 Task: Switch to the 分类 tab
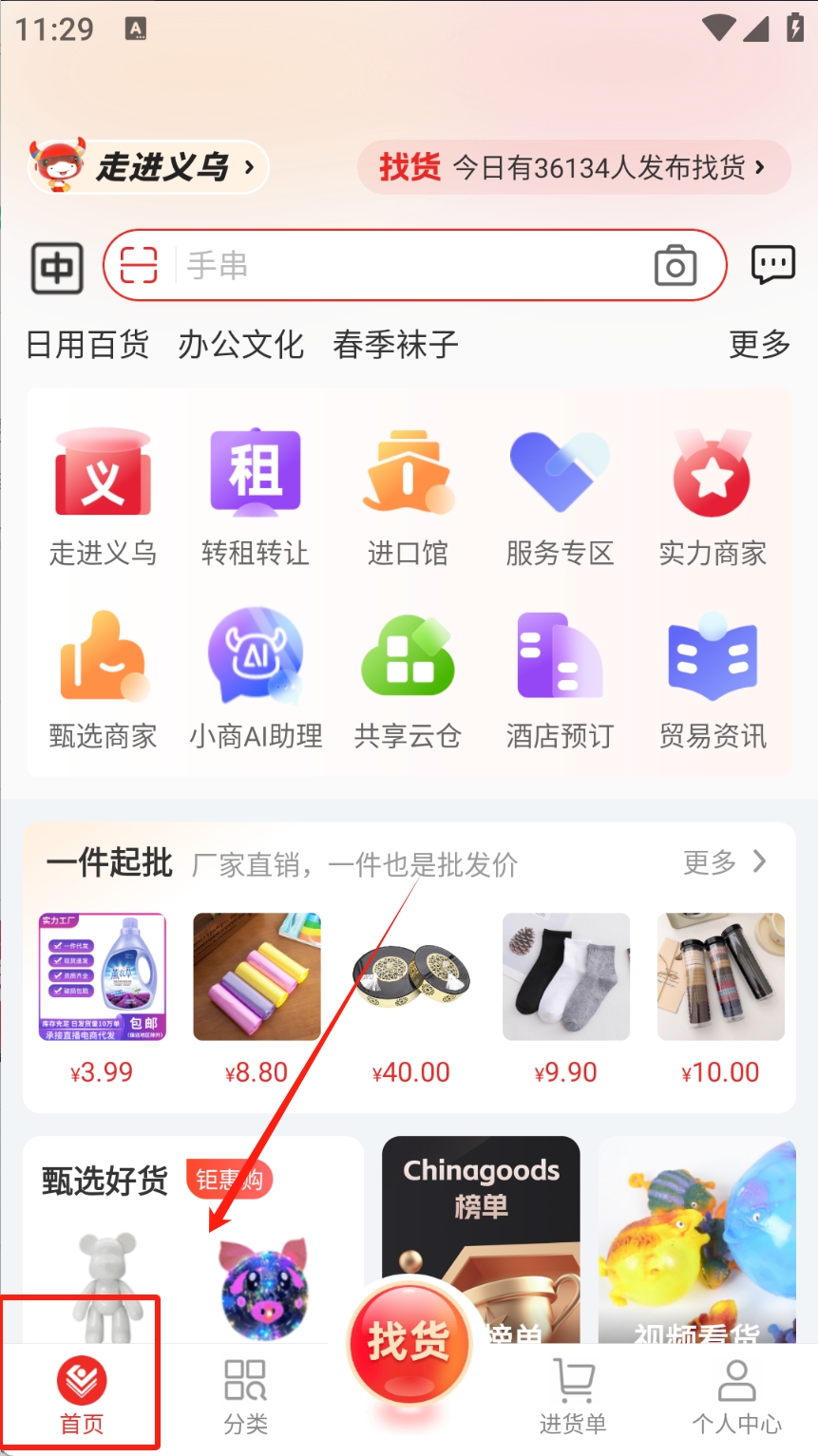(245, 1396)
